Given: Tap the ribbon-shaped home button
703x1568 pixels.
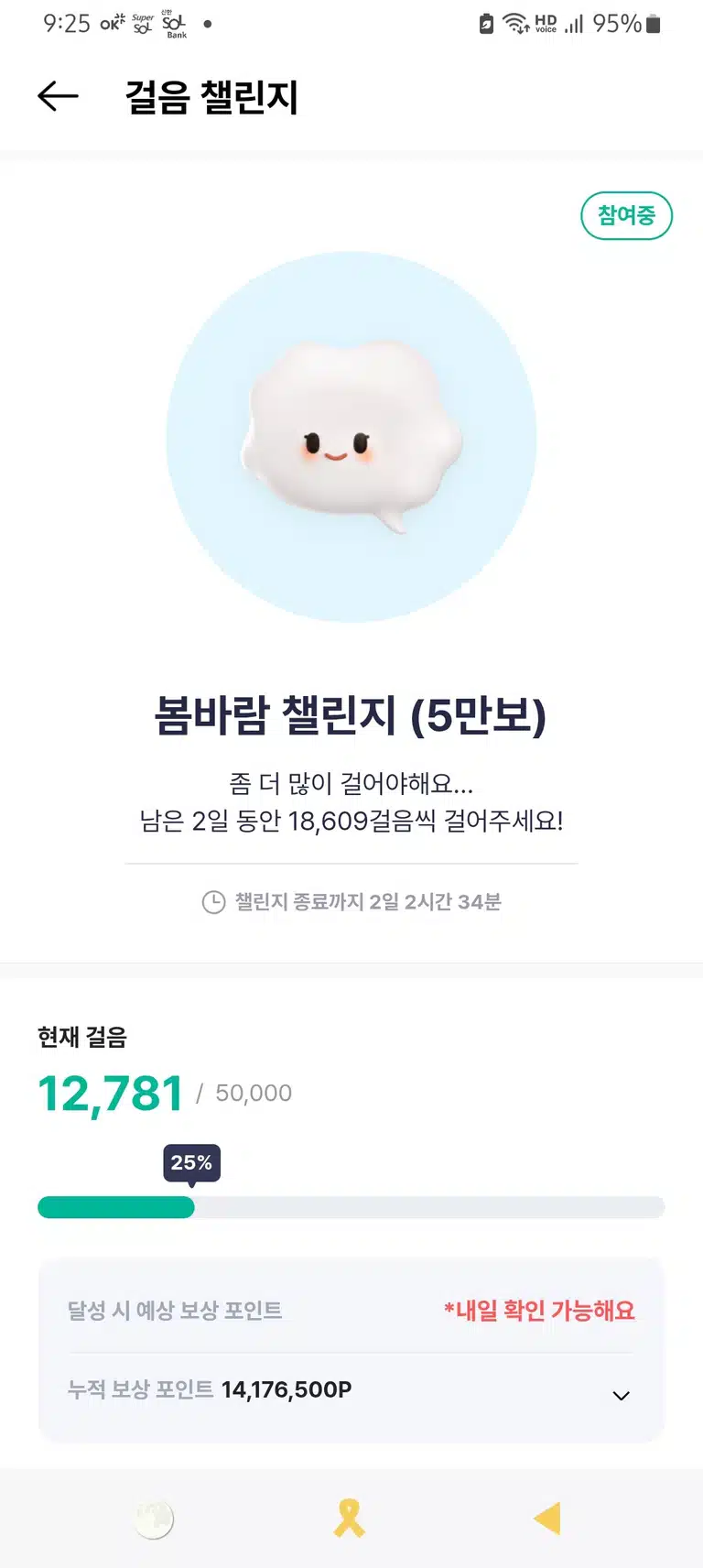Looking at the screenshot, I should [349, 1518].
